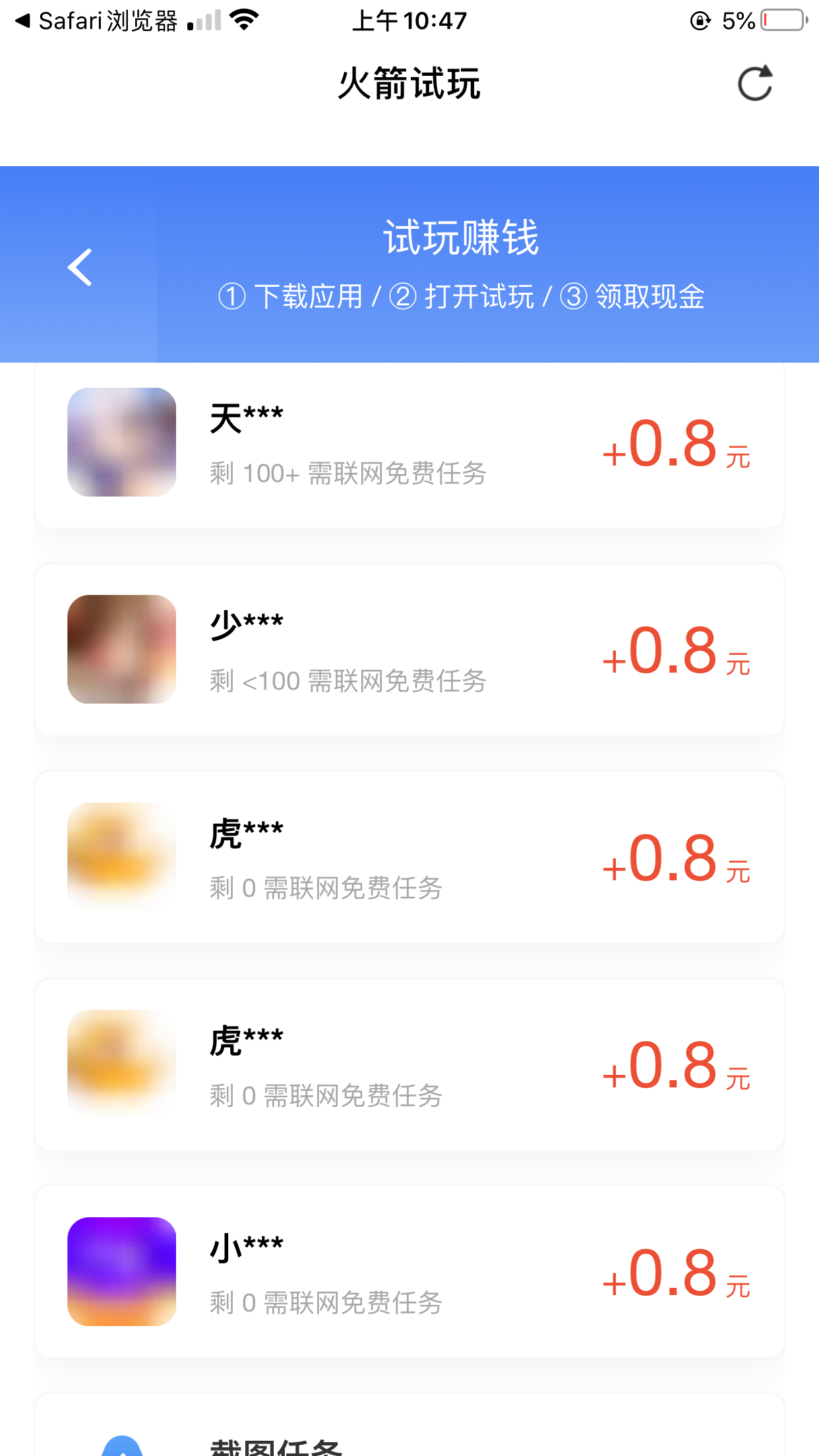Open the 小*** task card

tap(409, 1271)
